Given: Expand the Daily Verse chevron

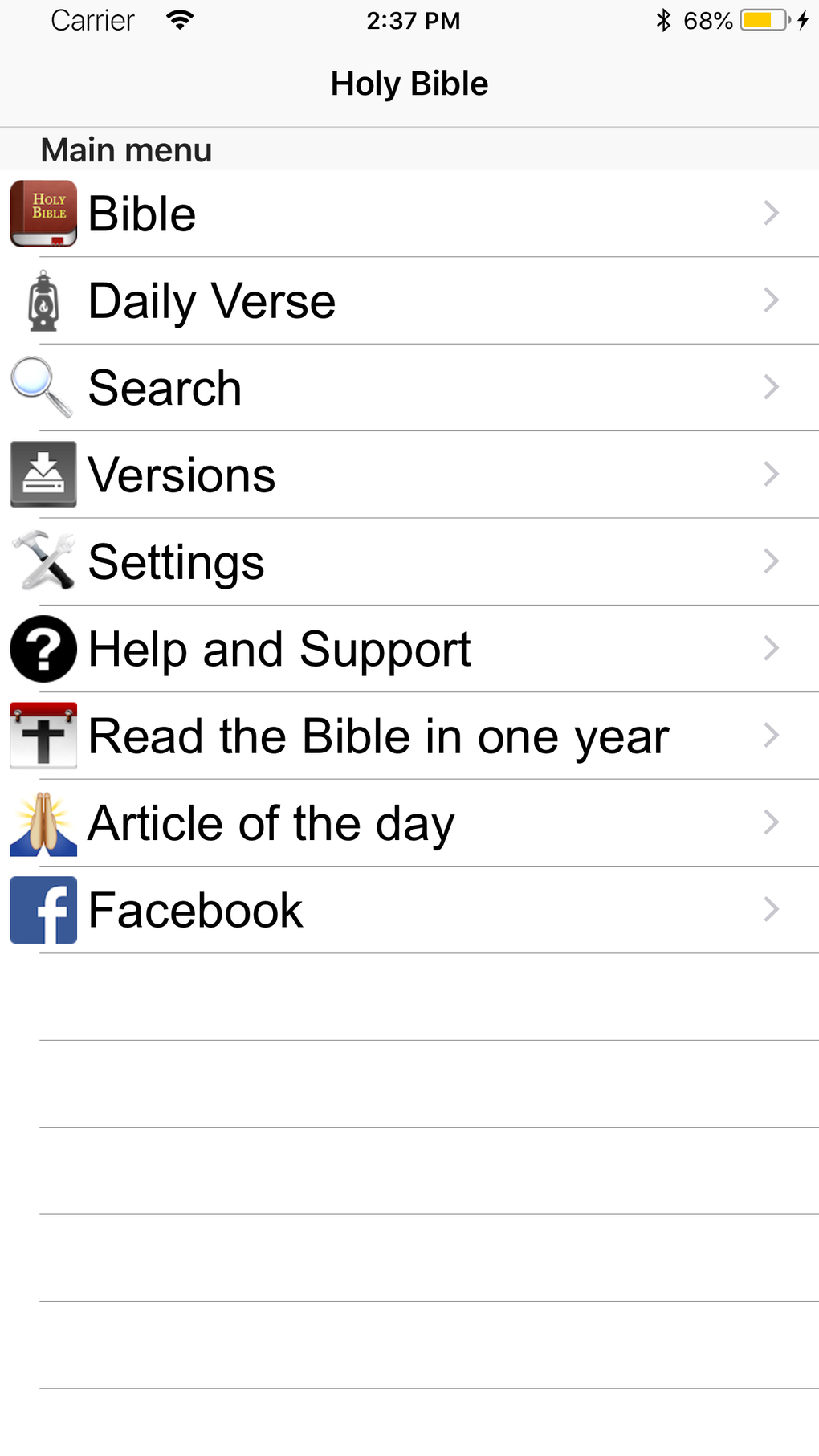Looking at the screenshot, I should coord(771,300).
